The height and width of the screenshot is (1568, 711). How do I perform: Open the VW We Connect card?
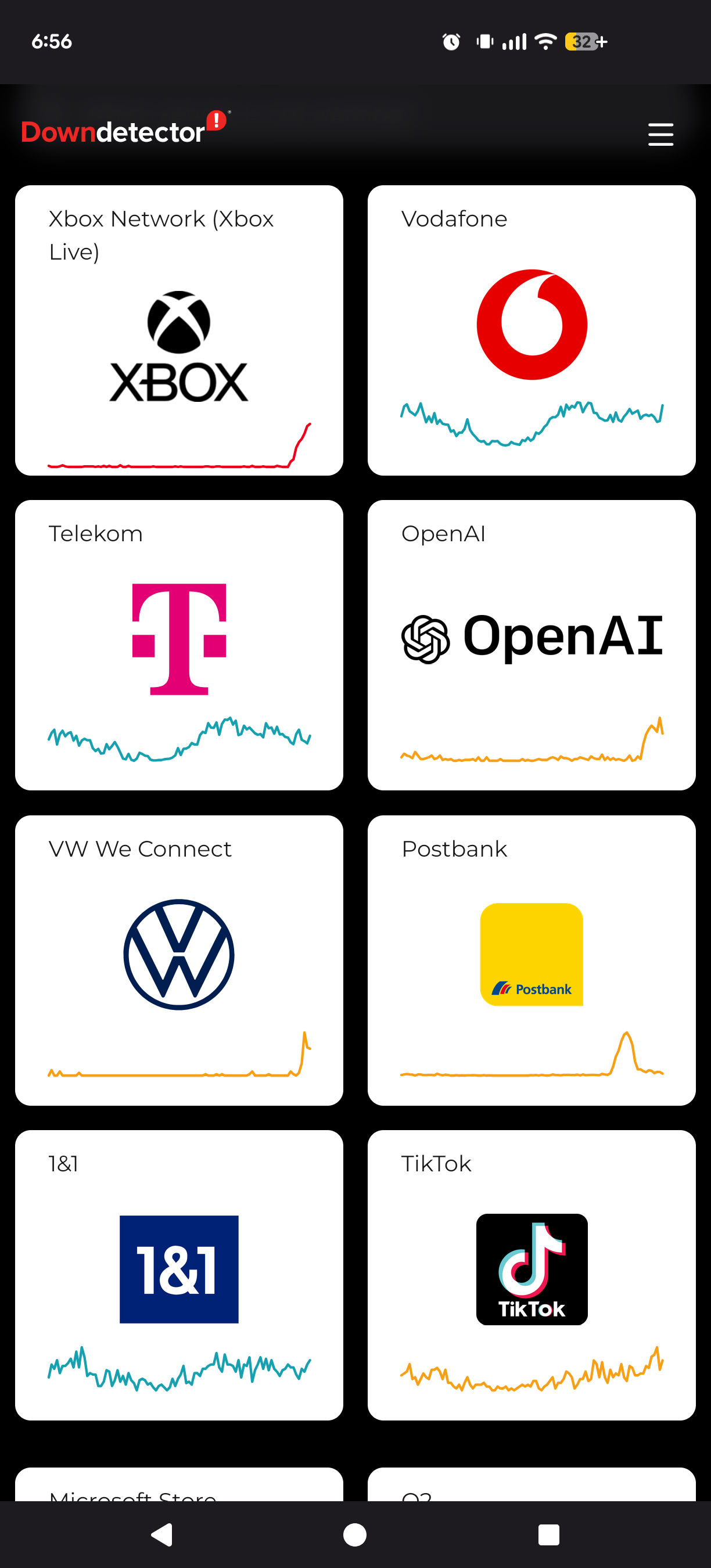(179, 960)
